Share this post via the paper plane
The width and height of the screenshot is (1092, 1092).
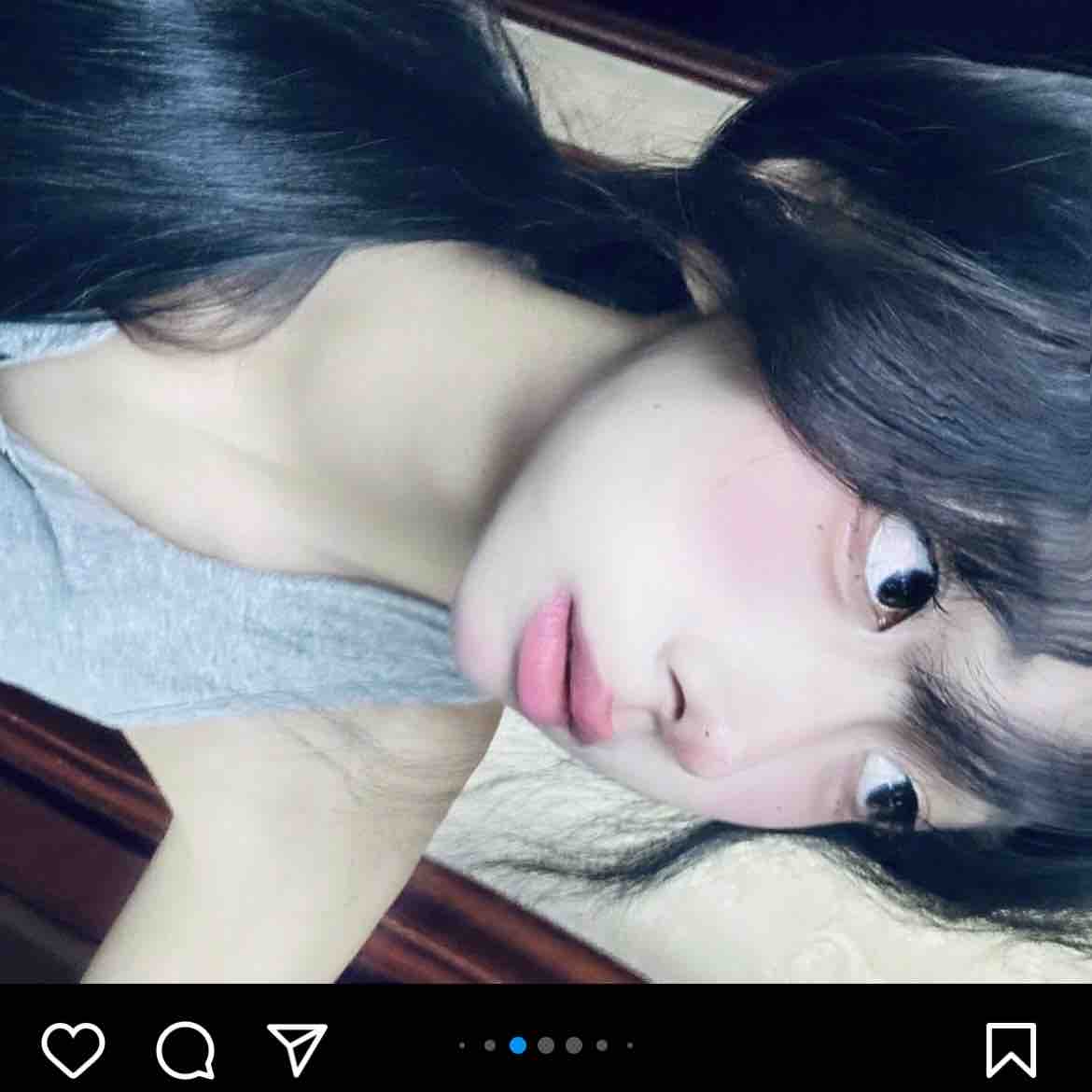tap(297, 1048)
